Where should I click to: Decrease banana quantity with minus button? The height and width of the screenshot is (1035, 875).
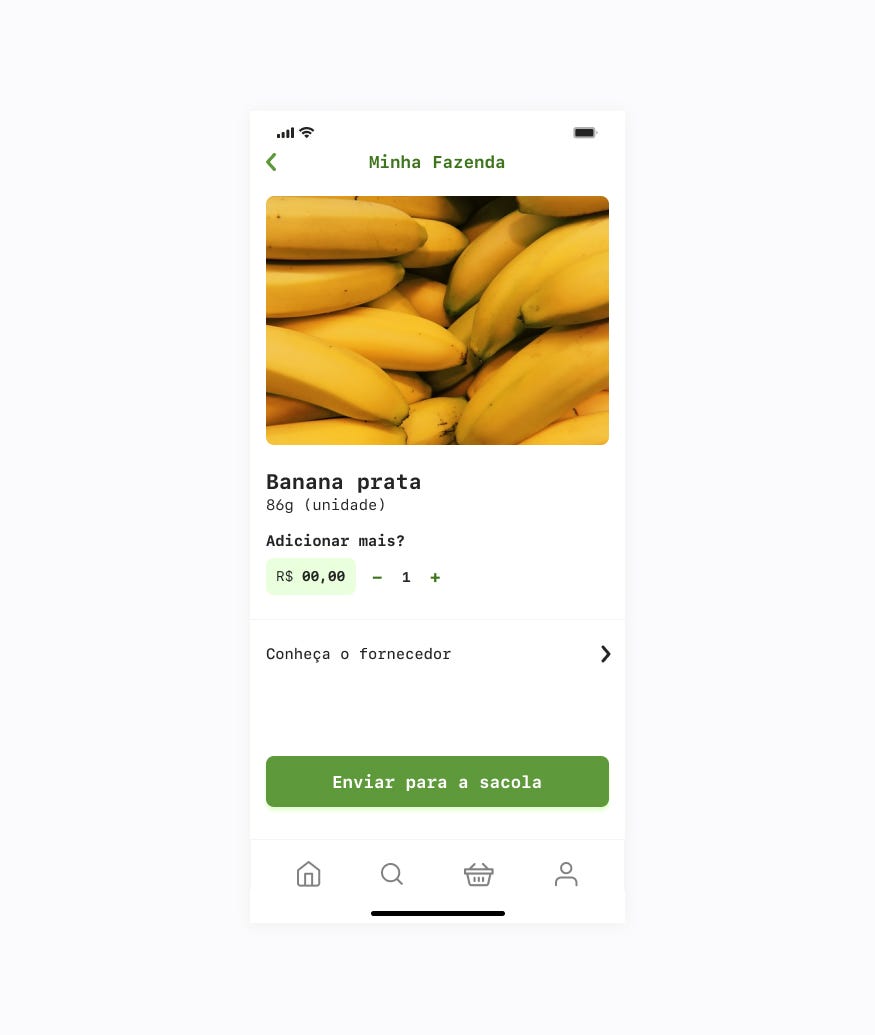(377, 577)
